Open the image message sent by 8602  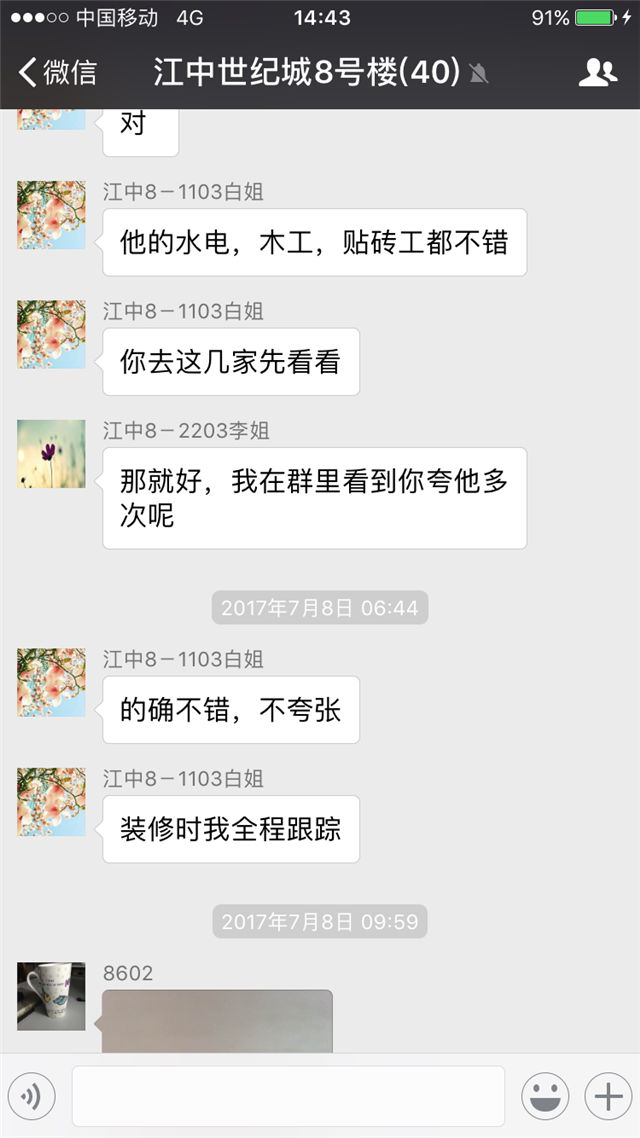point(217,1022)
